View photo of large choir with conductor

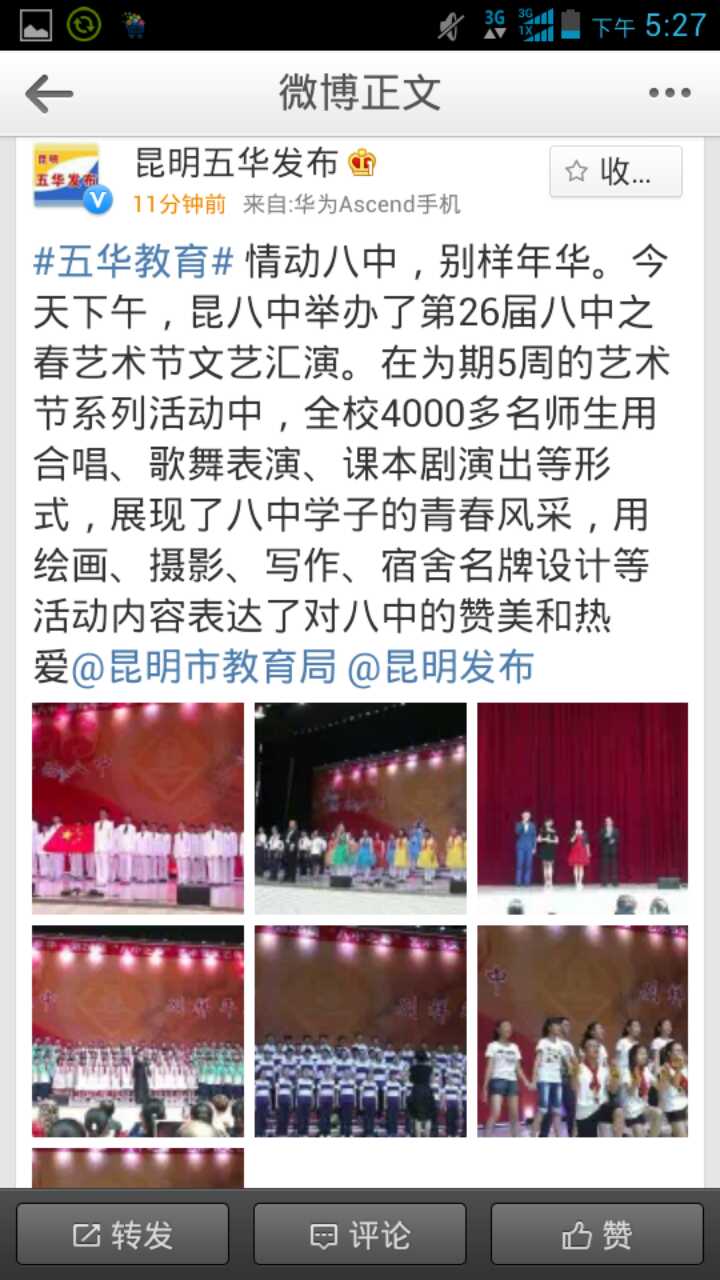(x=138, y=1031)
